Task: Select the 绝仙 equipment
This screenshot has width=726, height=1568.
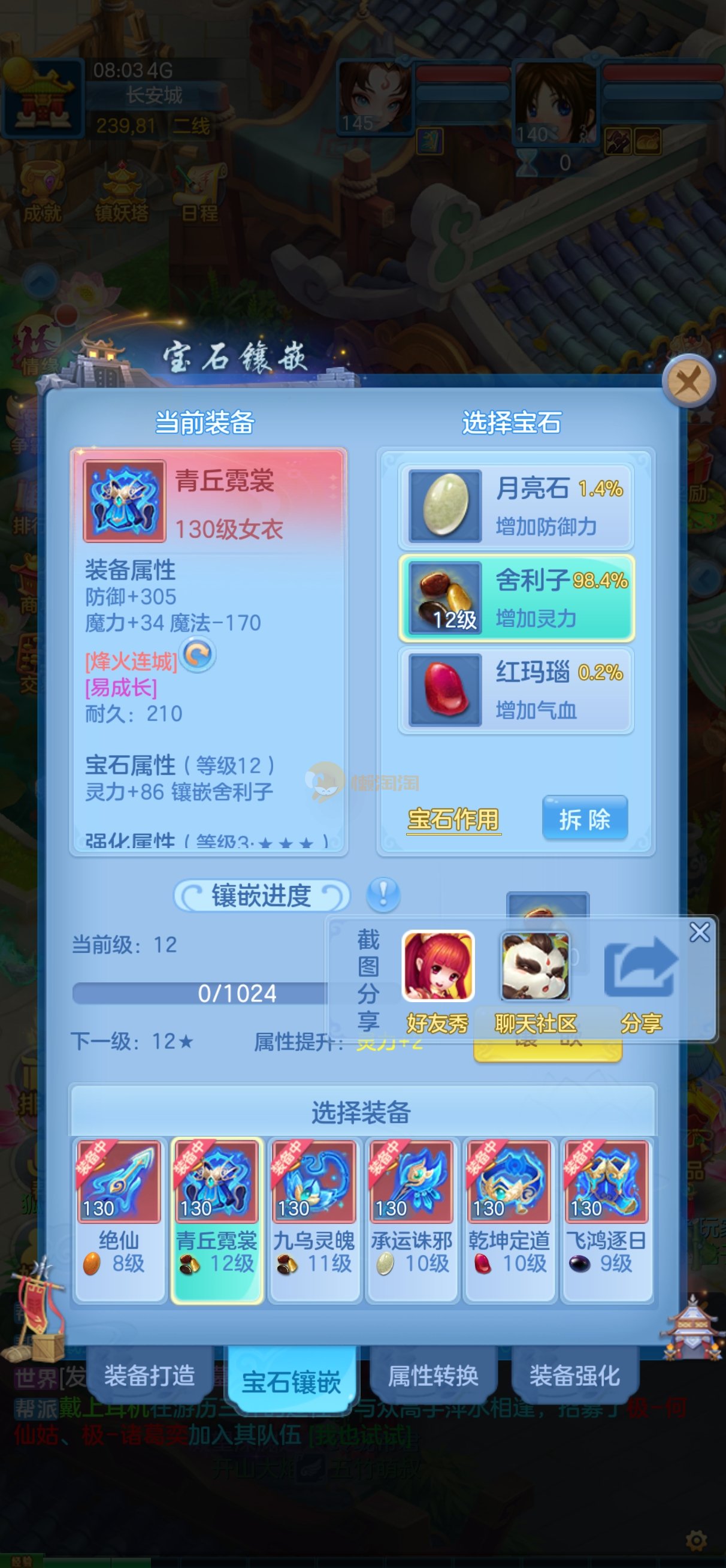Action: pos(119,1220)
